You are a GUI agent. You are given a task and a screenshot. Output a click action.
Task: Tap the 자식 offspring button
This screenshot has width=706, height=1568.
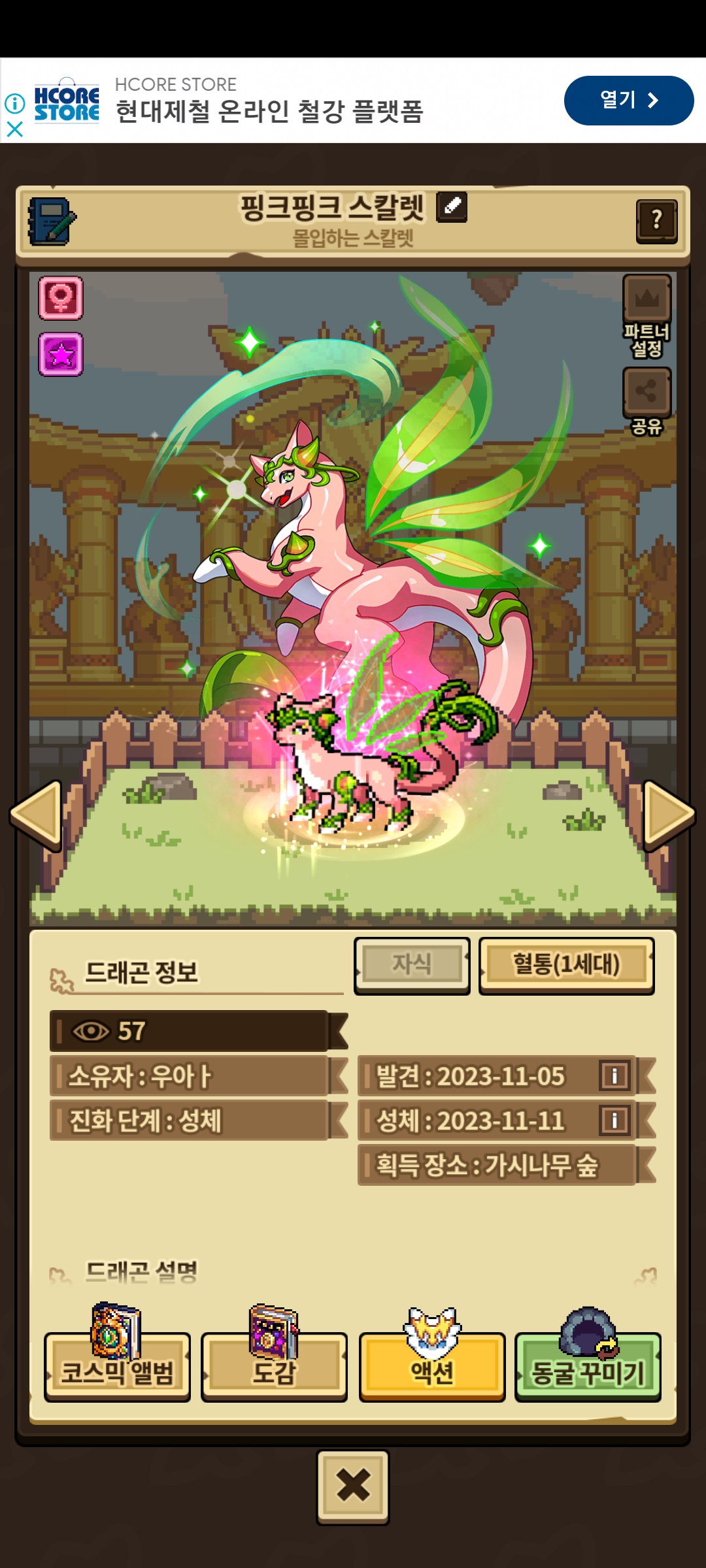click(x=412, y=966)
